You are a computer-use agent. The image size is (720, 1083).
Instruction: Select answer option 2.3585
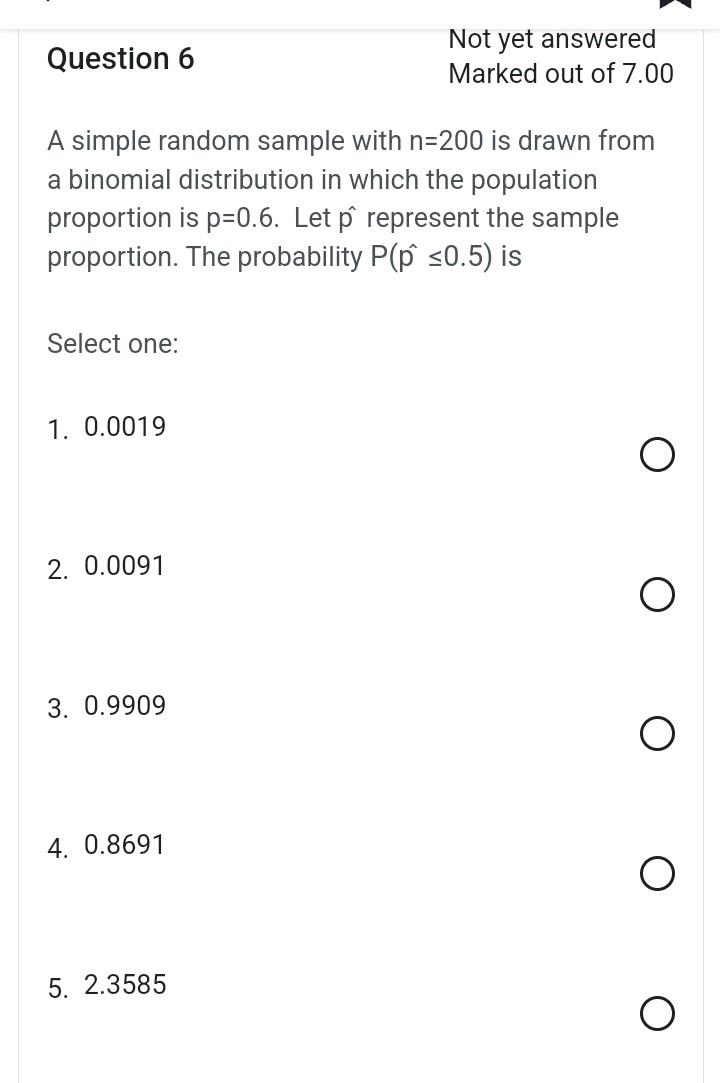[x=124, y=984]
